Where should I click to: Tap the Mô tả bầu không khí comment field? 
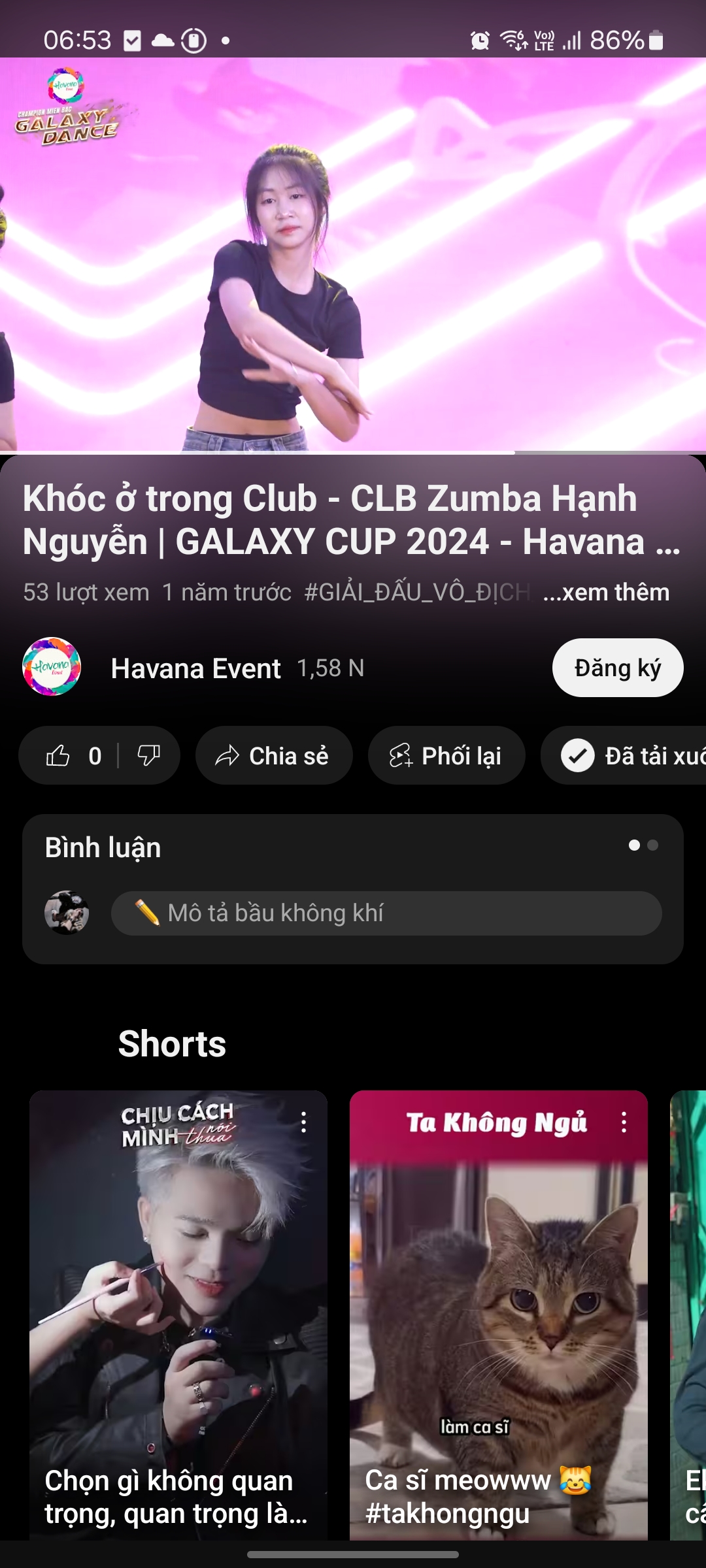pos(386,913)
